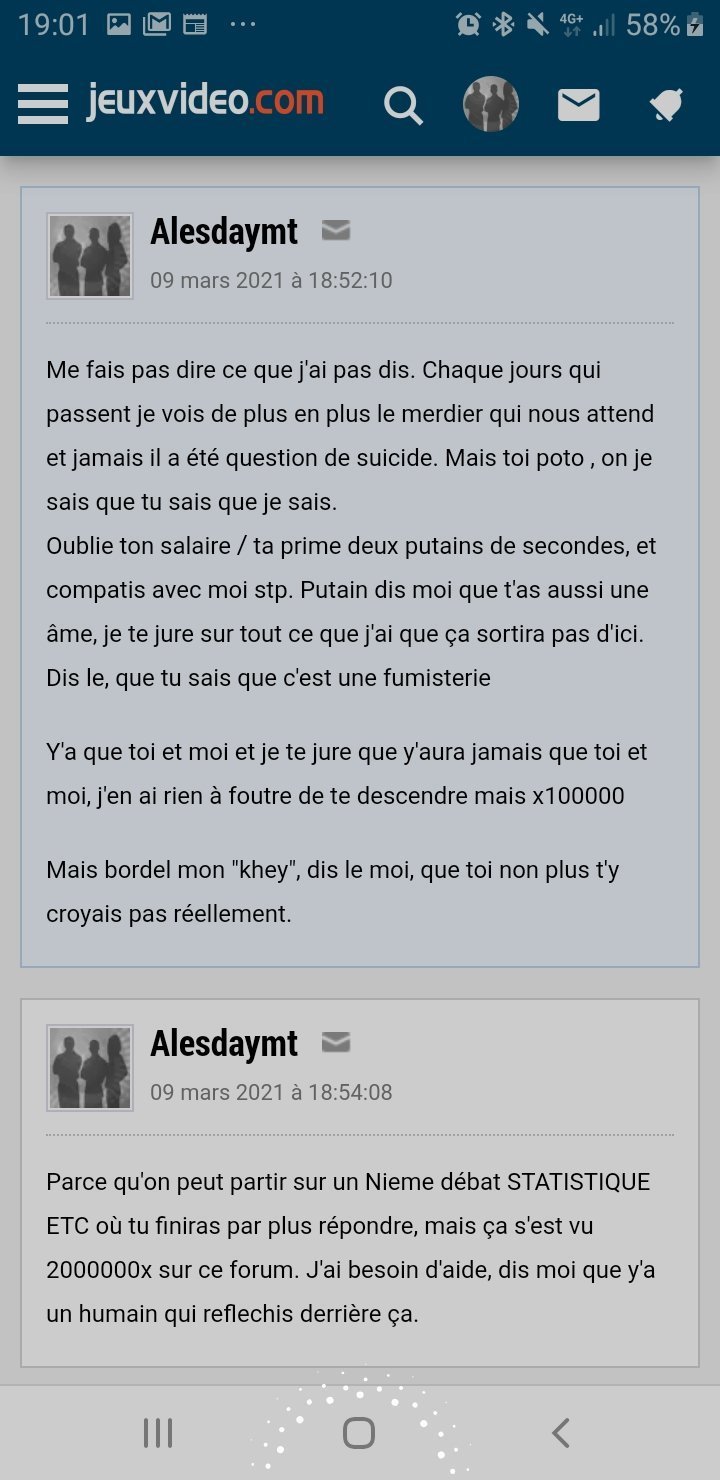Send a message to Alesdaymt from 18:52:10 post
Image resolution: width=720 pixels, height=1480 pixels.
point(335,231)
